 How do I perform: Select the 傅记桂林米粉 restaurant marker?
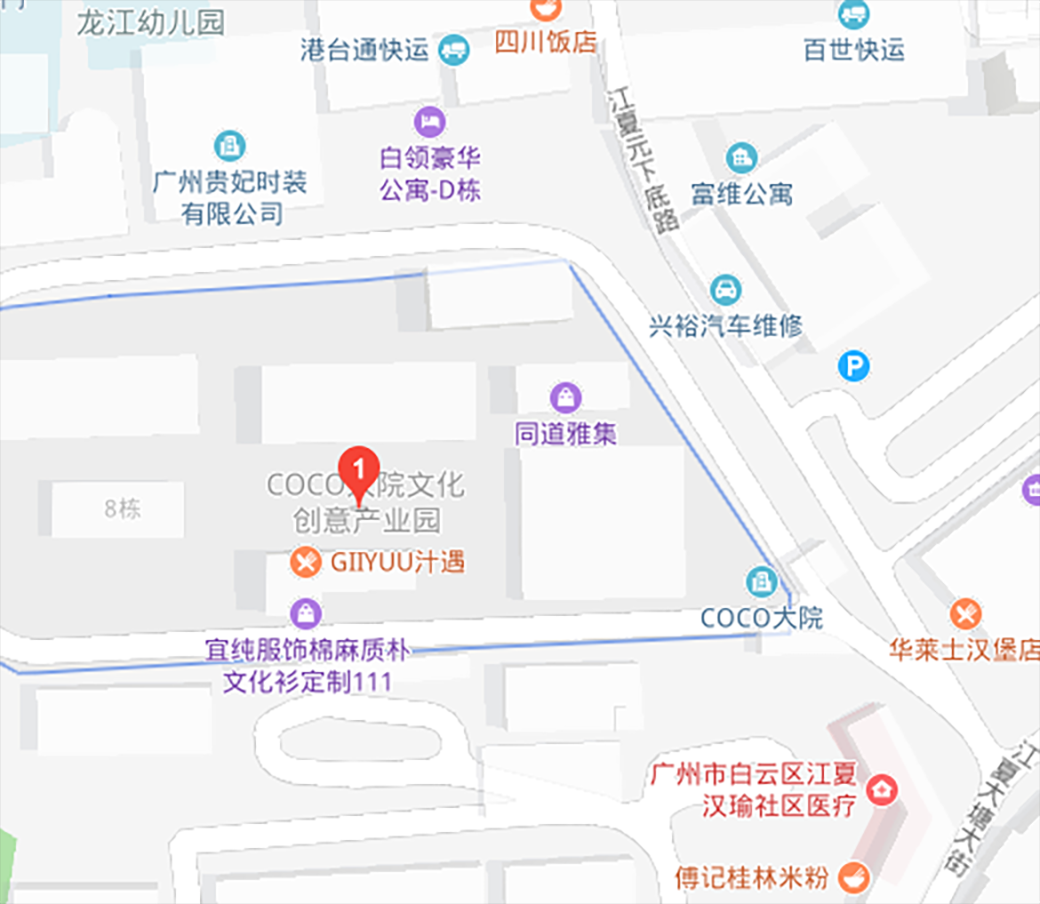853,878
